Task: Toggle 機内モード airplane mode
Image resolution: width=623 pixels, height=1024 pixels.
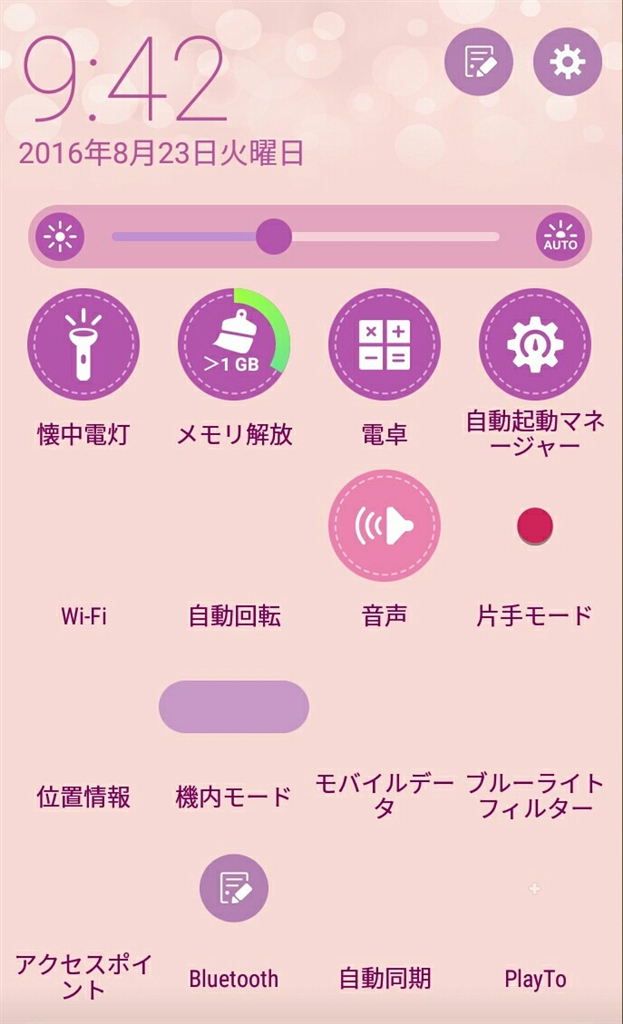Action: coord(233,707)
